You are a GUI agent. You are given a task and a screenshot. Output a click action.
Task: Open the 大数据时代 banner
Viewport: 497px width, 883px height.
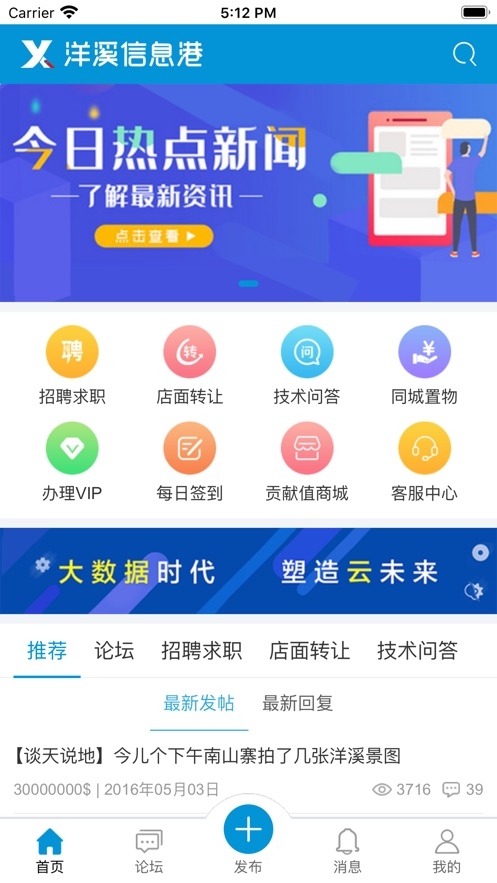(248, 570)
